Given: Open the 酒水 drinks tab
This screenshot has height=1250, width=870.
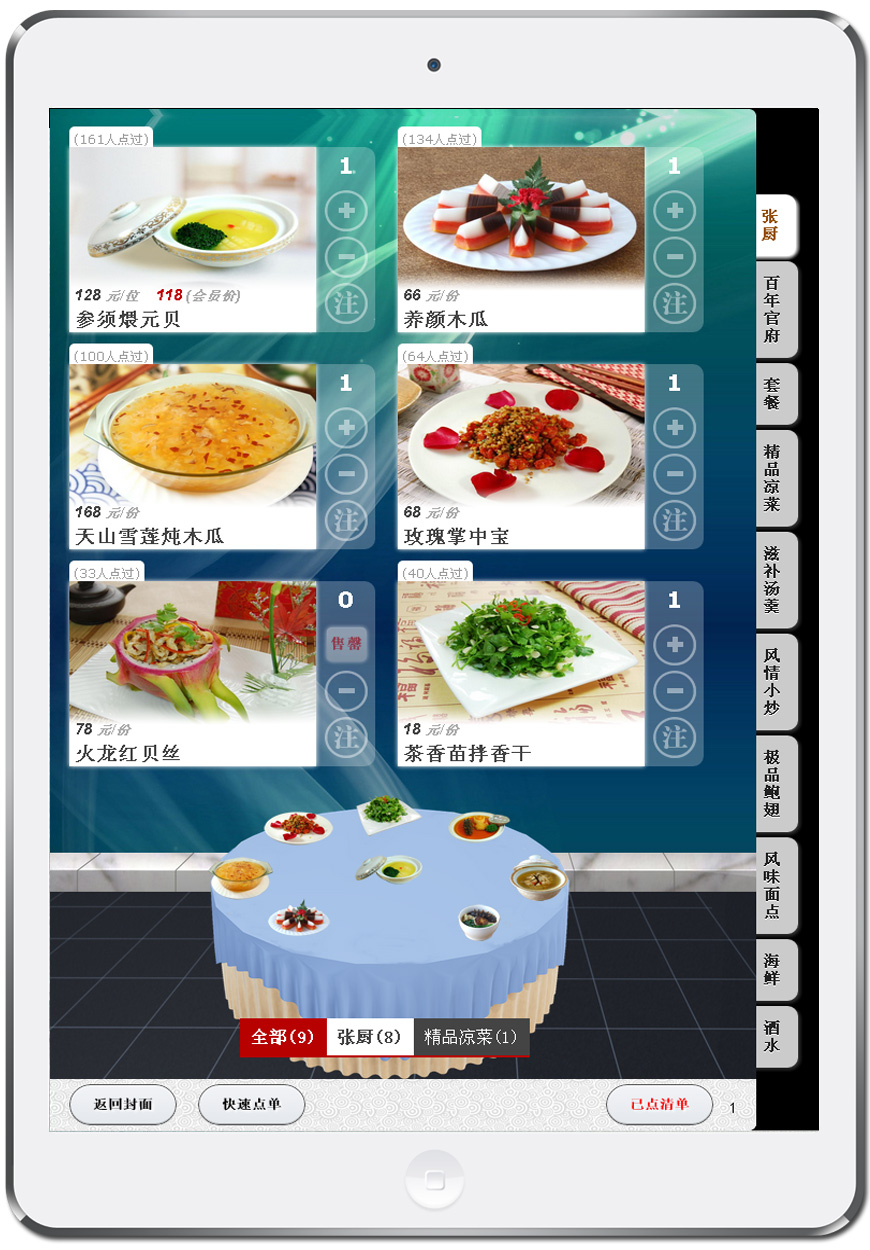Looking at the screenshot, I should click(775, 1037).
